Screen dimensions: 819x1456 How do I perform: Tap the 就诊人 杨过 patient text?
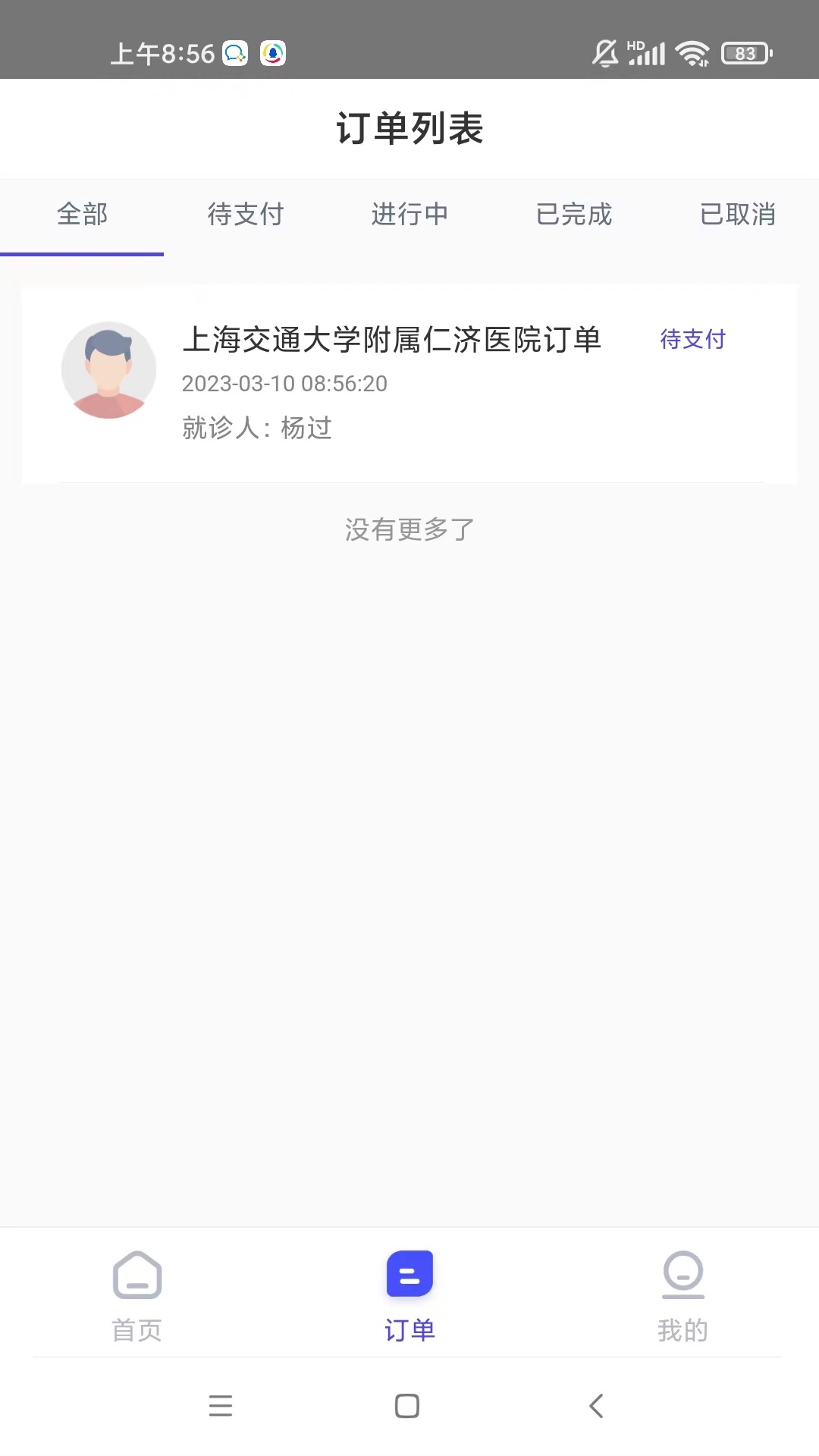point(257,428)
